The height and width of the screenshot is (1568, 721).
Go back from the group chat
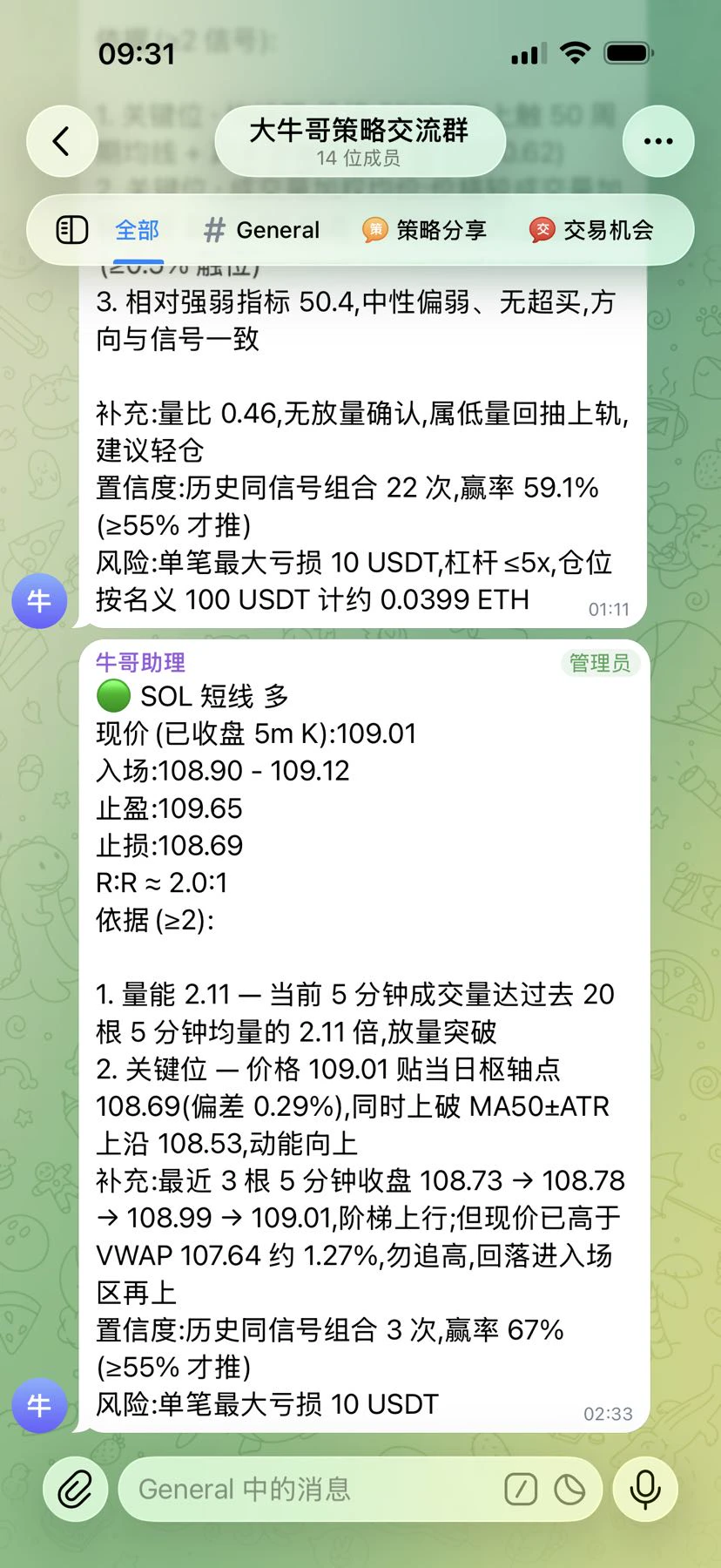[x=62, y=141]
